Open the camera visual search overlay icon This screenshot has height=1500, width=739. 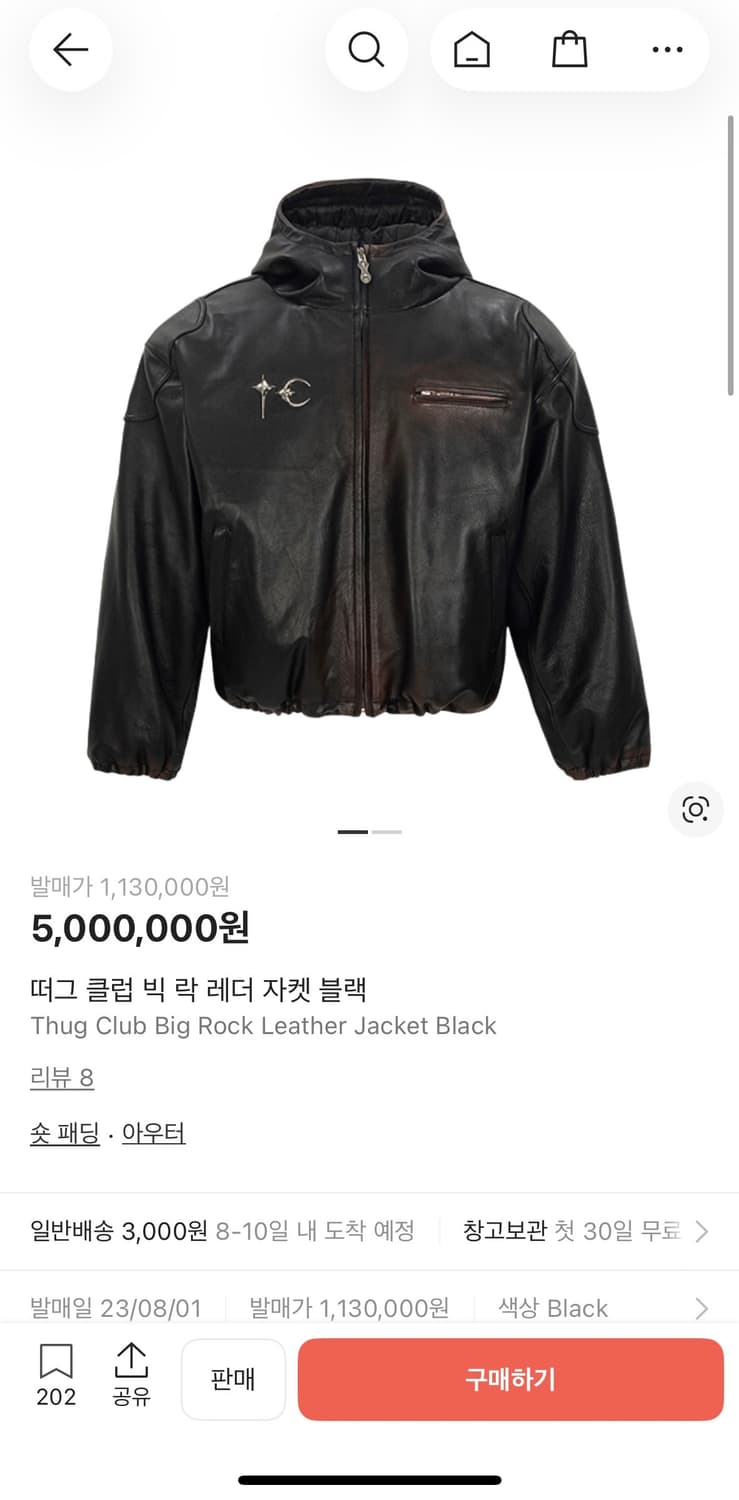pos(694,810)
